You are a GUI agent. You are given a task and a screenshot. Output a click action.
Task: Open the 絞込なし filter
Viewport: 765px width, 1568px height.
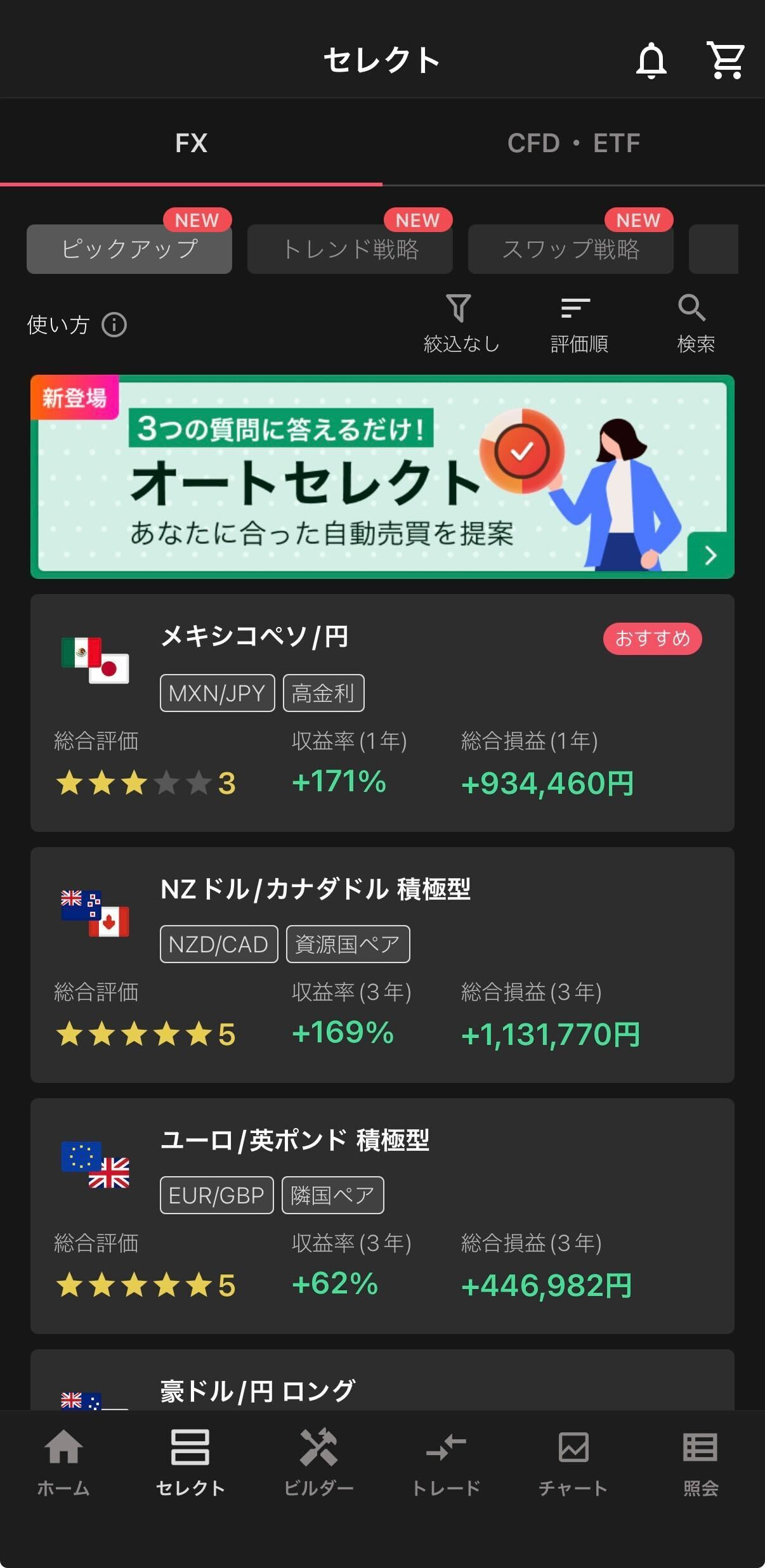tap(461, 324)
